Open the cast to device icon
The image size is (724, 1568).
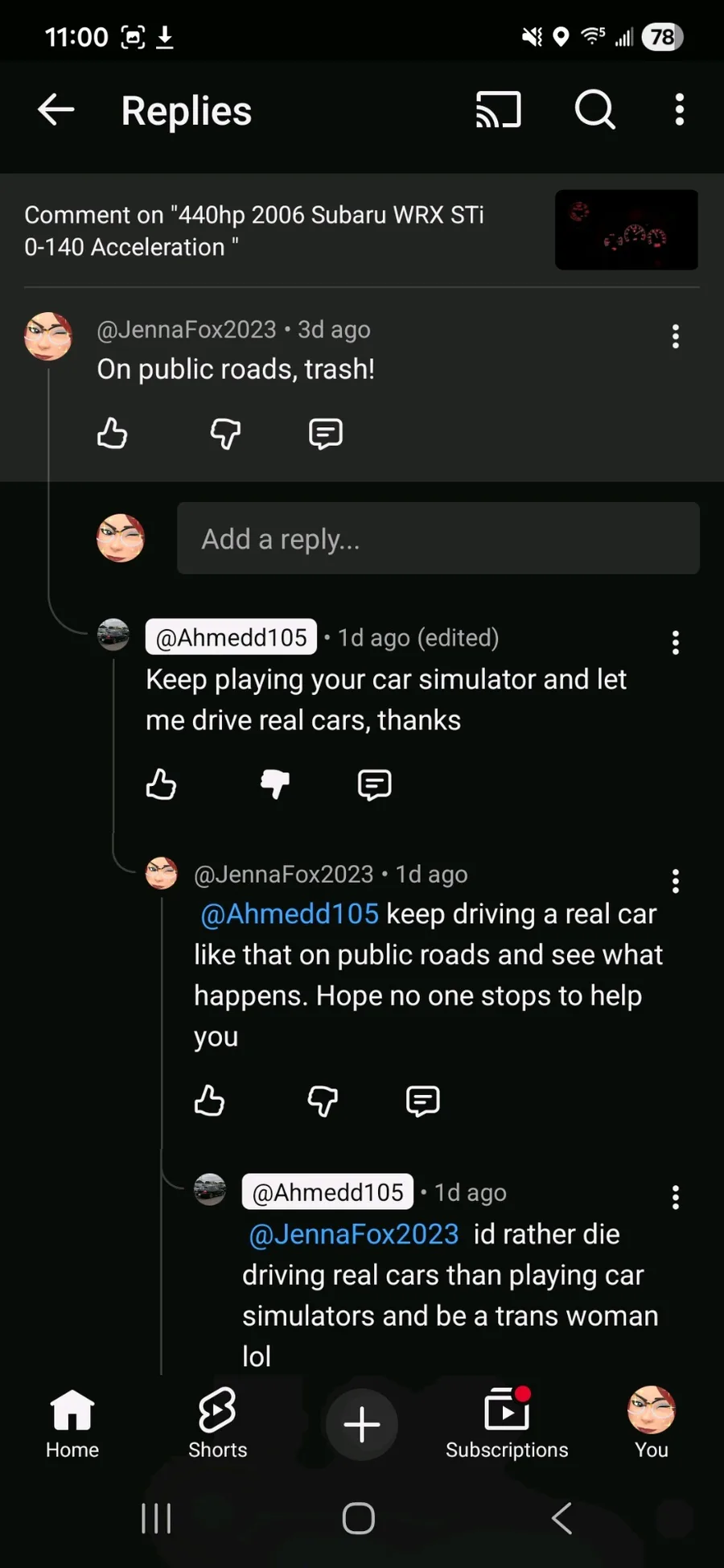(498, 109)
